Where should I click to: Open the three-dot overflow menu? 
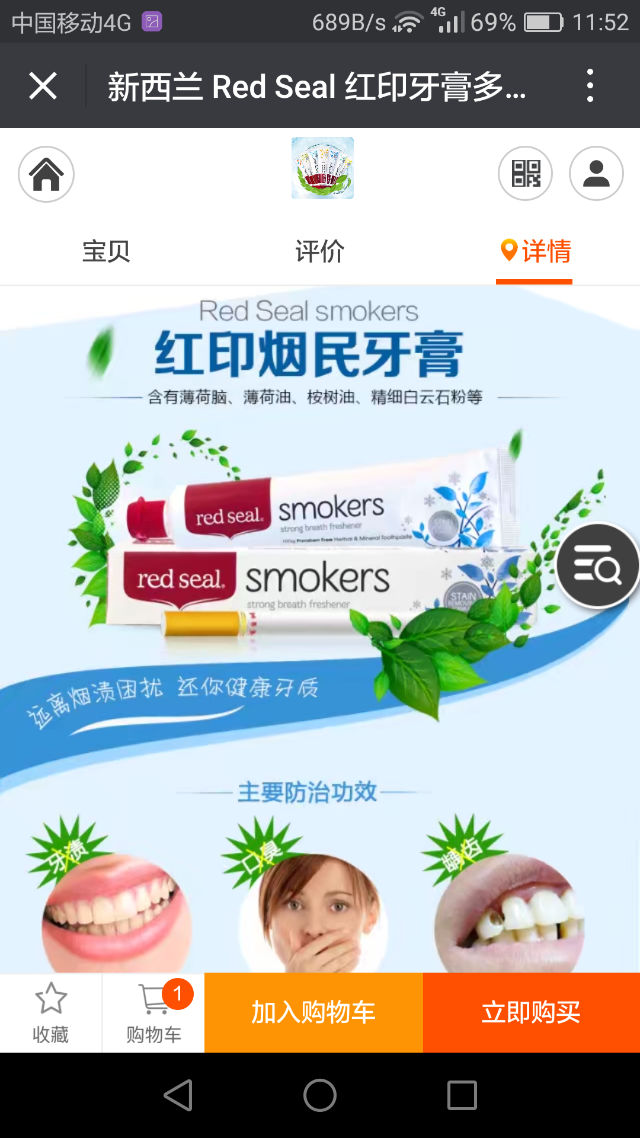pos(590,86)
